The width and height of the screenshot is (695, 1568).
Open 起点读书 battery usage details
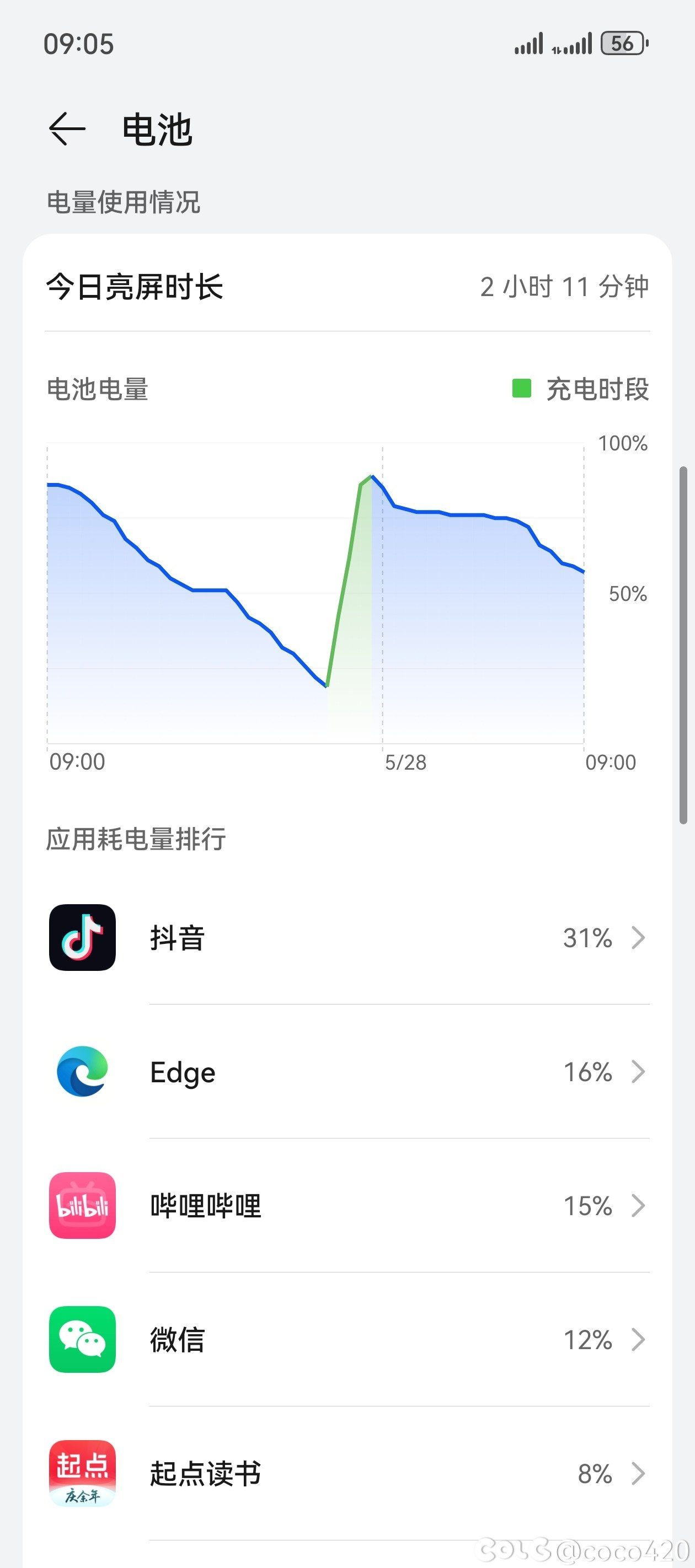347,1473
